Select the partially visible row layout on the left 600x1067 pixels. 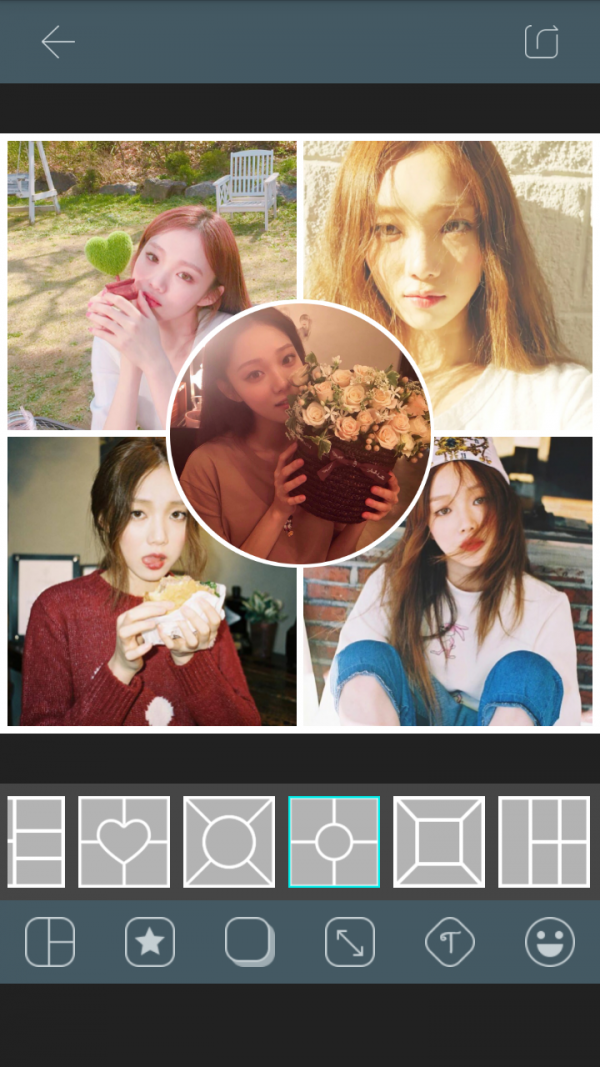[x=36, y=841]
